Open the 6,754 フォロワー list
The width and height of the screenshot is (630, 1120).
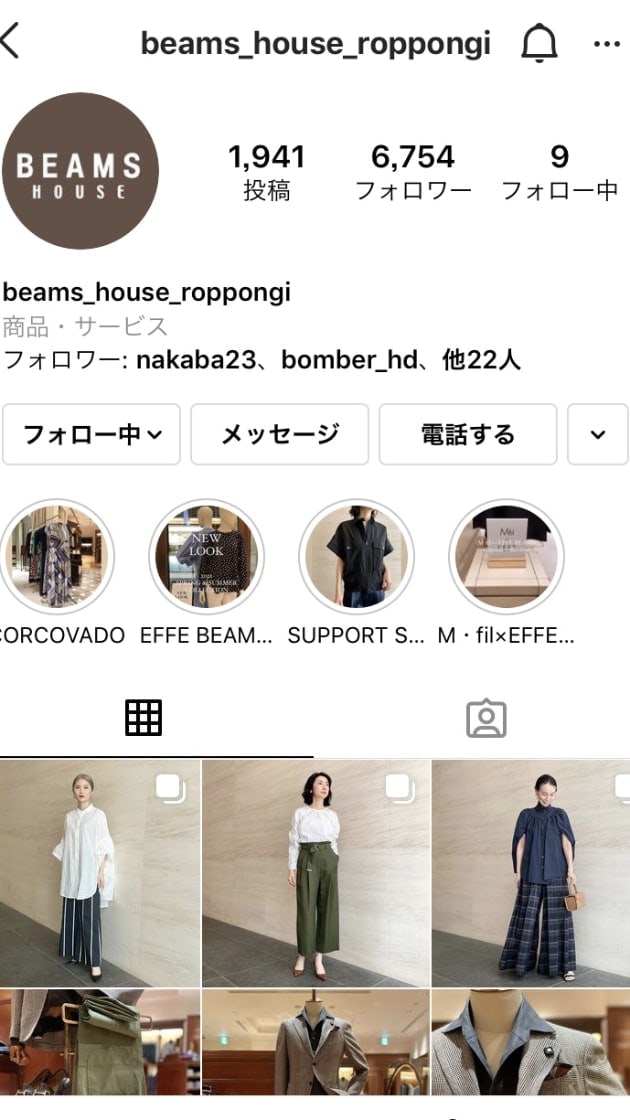[412, 172]
